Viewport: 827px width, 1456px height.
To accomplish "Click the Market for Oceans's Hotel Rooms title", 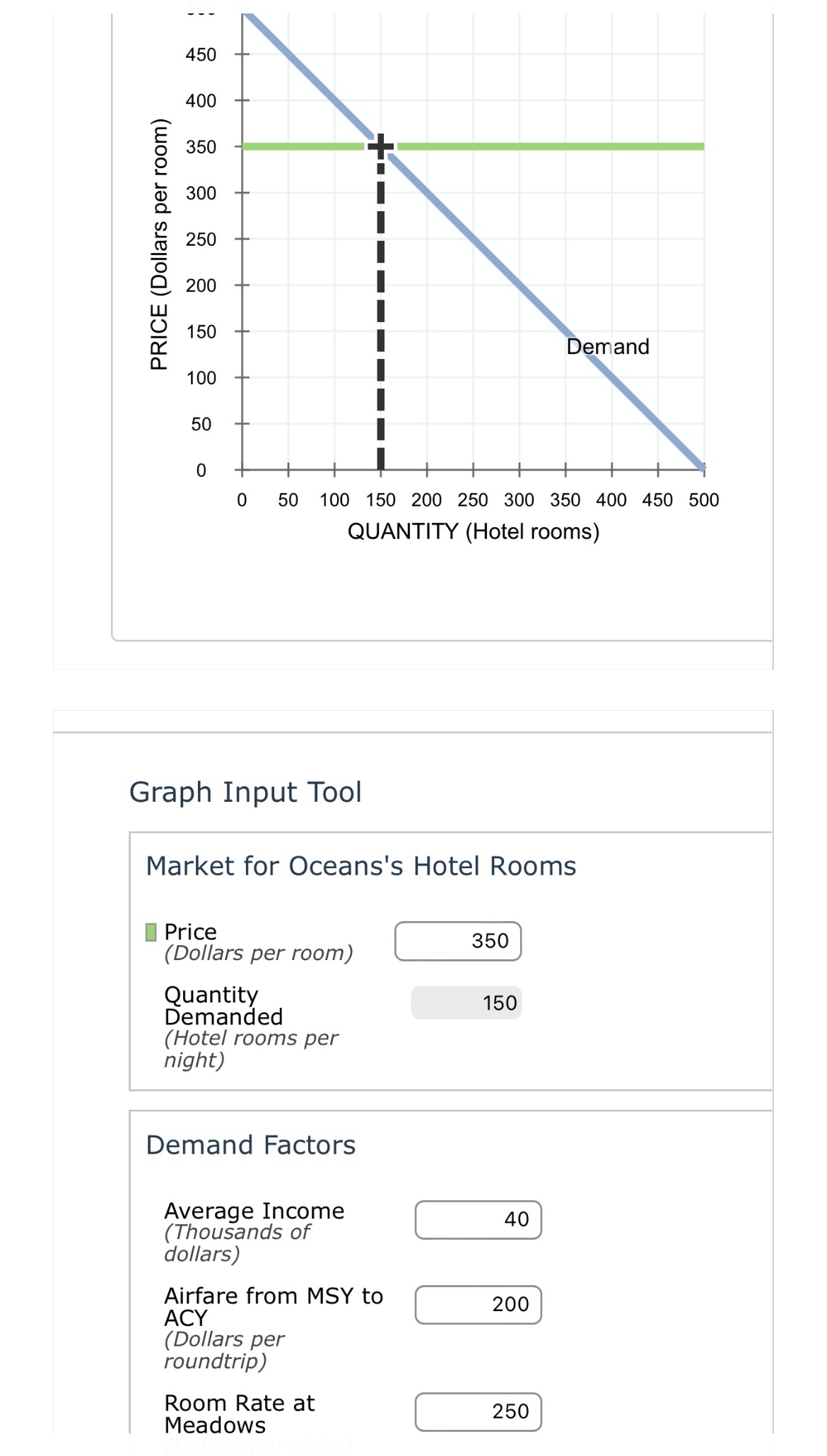I will coord(362,865).
